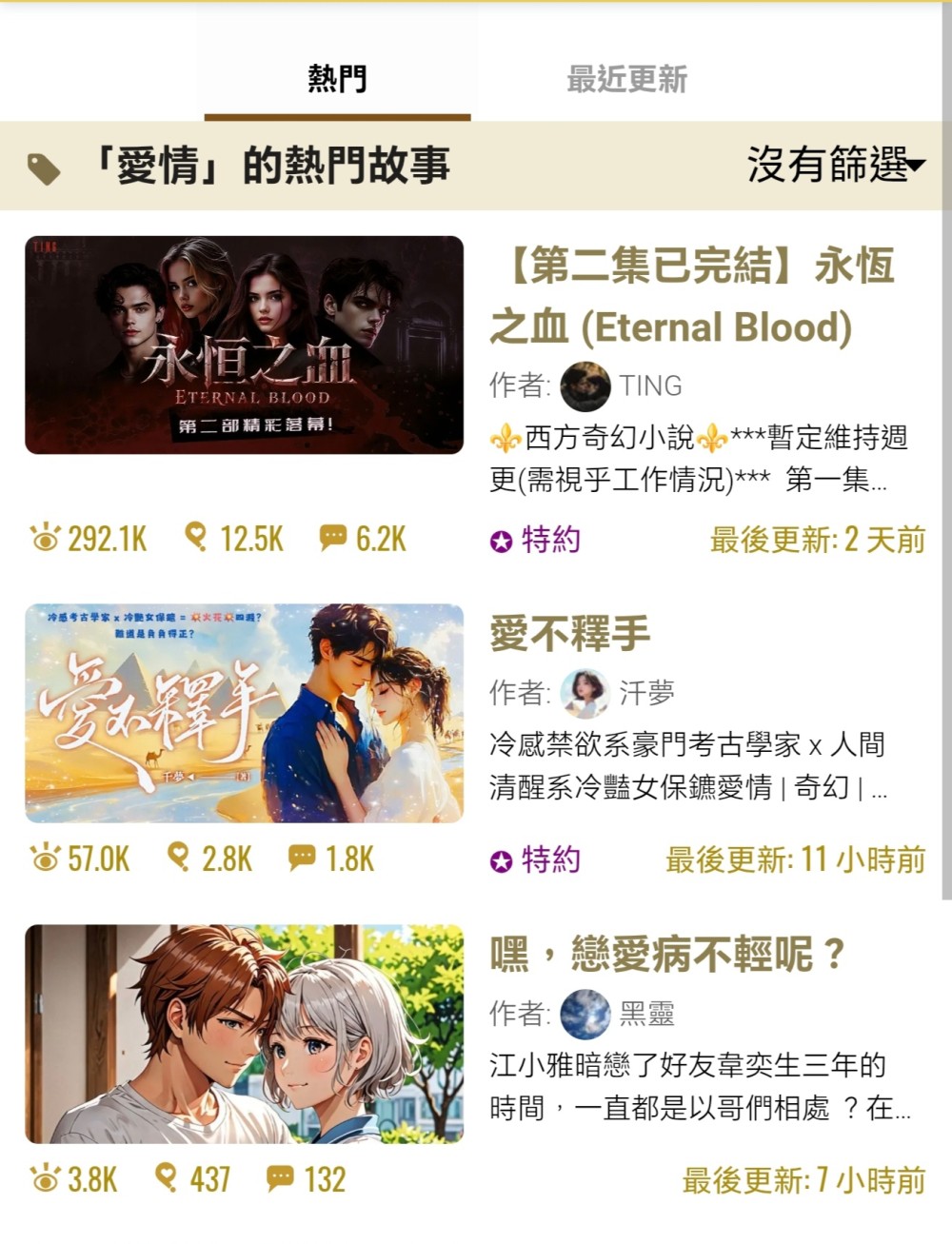Screen dimensions: 952x1244
Task: Open the 嘿,戀愛病不輕呢? cover image
Action: click(244, 1034)
